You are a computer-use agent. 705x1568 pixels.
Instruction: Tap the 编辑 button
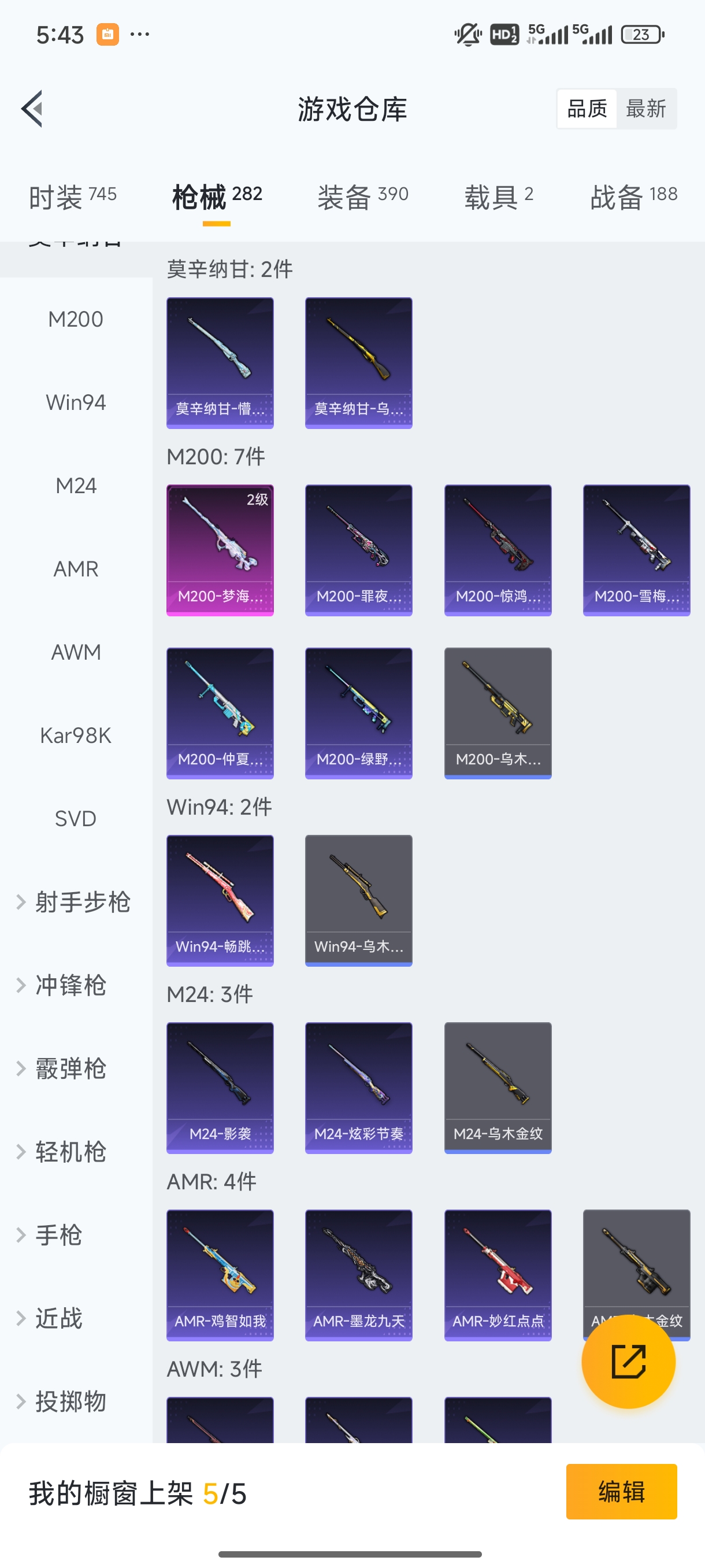621,1491
